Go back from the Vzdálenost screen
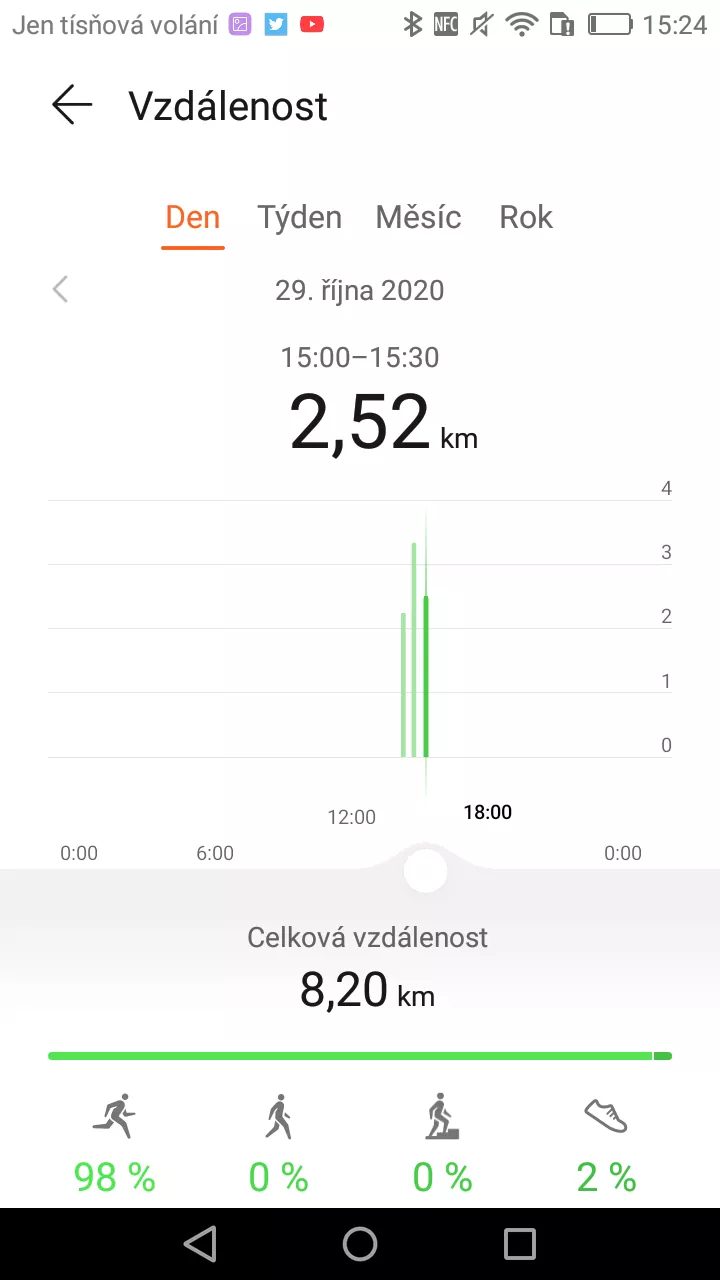 [x=72, y=105]
